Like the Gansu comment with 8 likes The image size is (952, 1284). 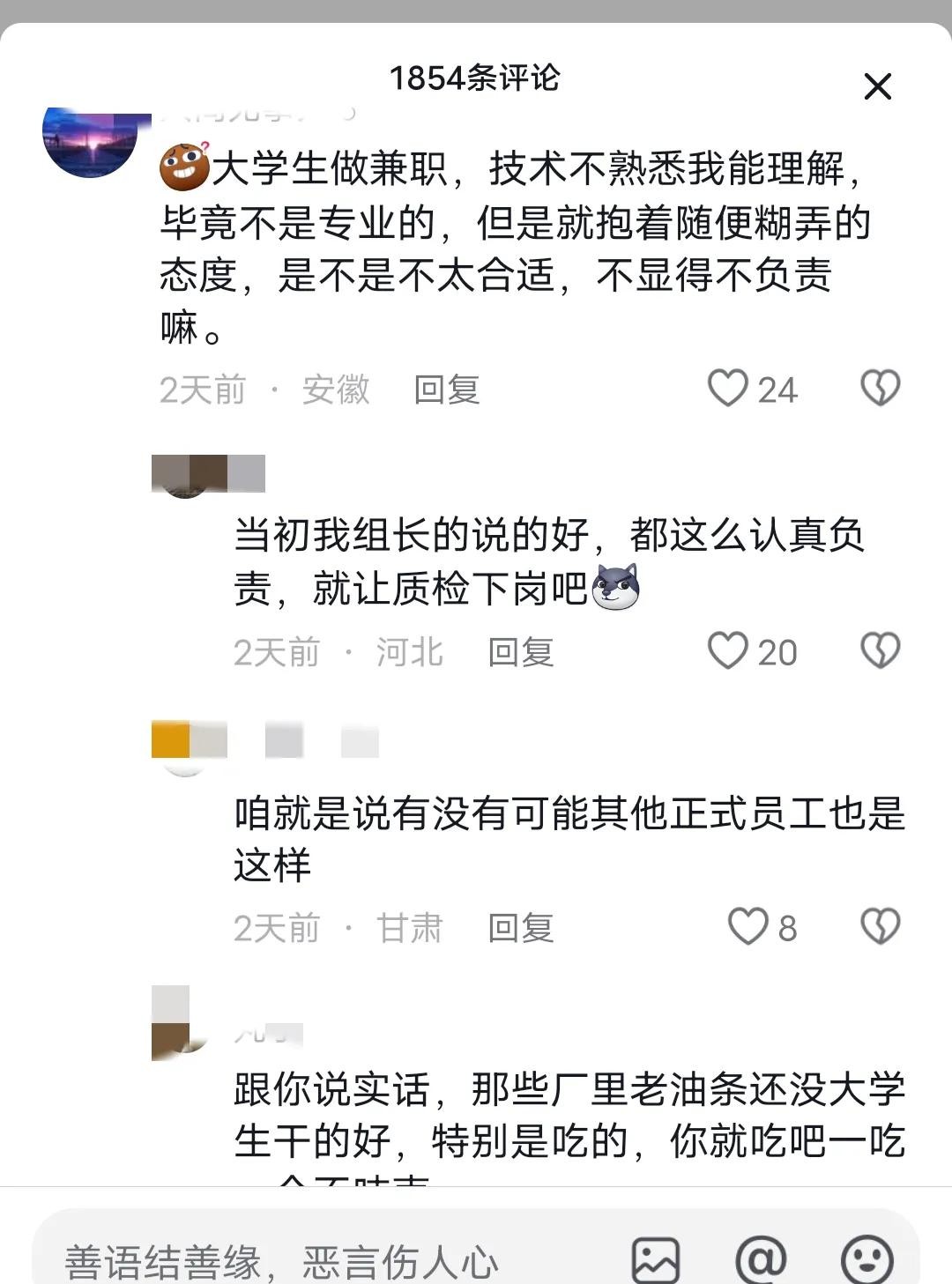pos(747,926)
